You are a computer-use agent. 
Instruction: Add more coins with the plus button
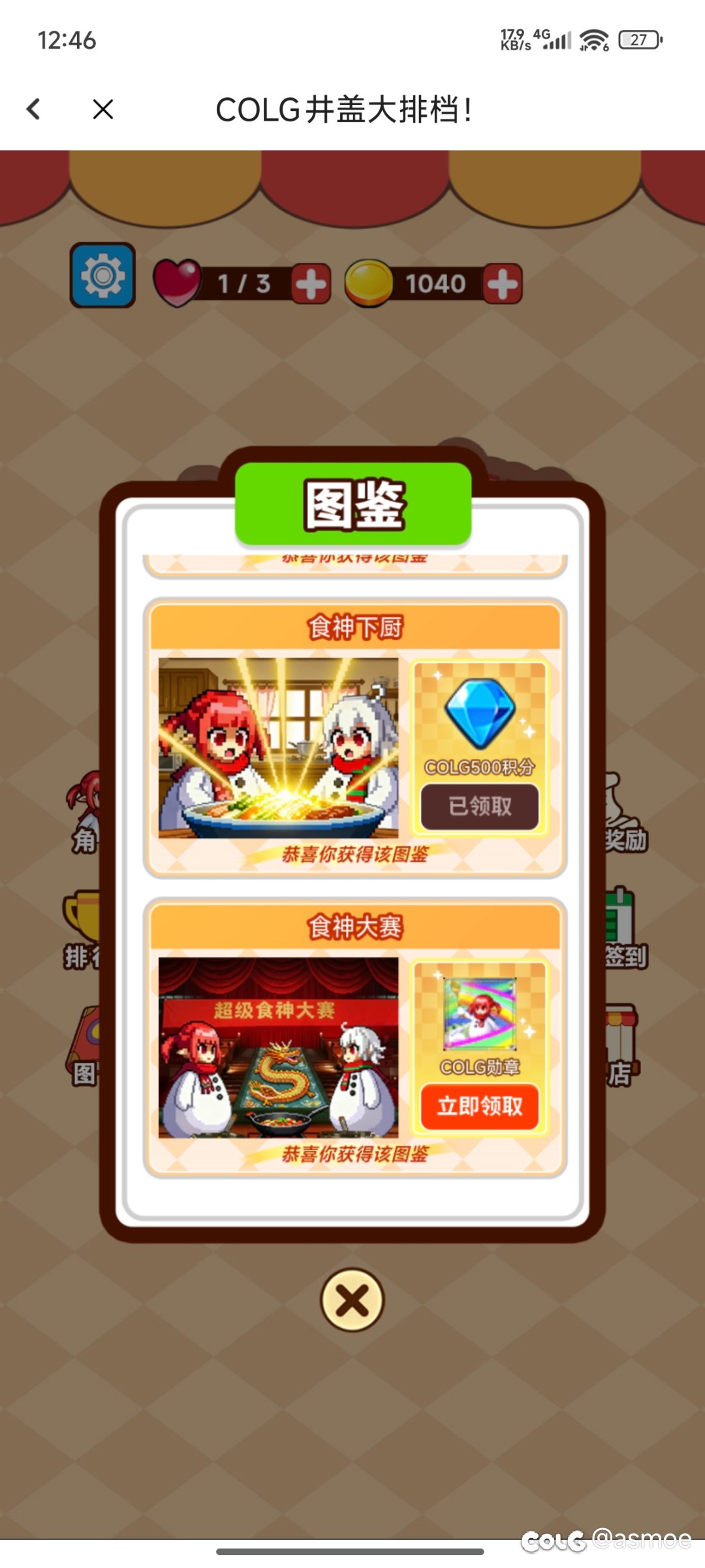coord(502,284)
